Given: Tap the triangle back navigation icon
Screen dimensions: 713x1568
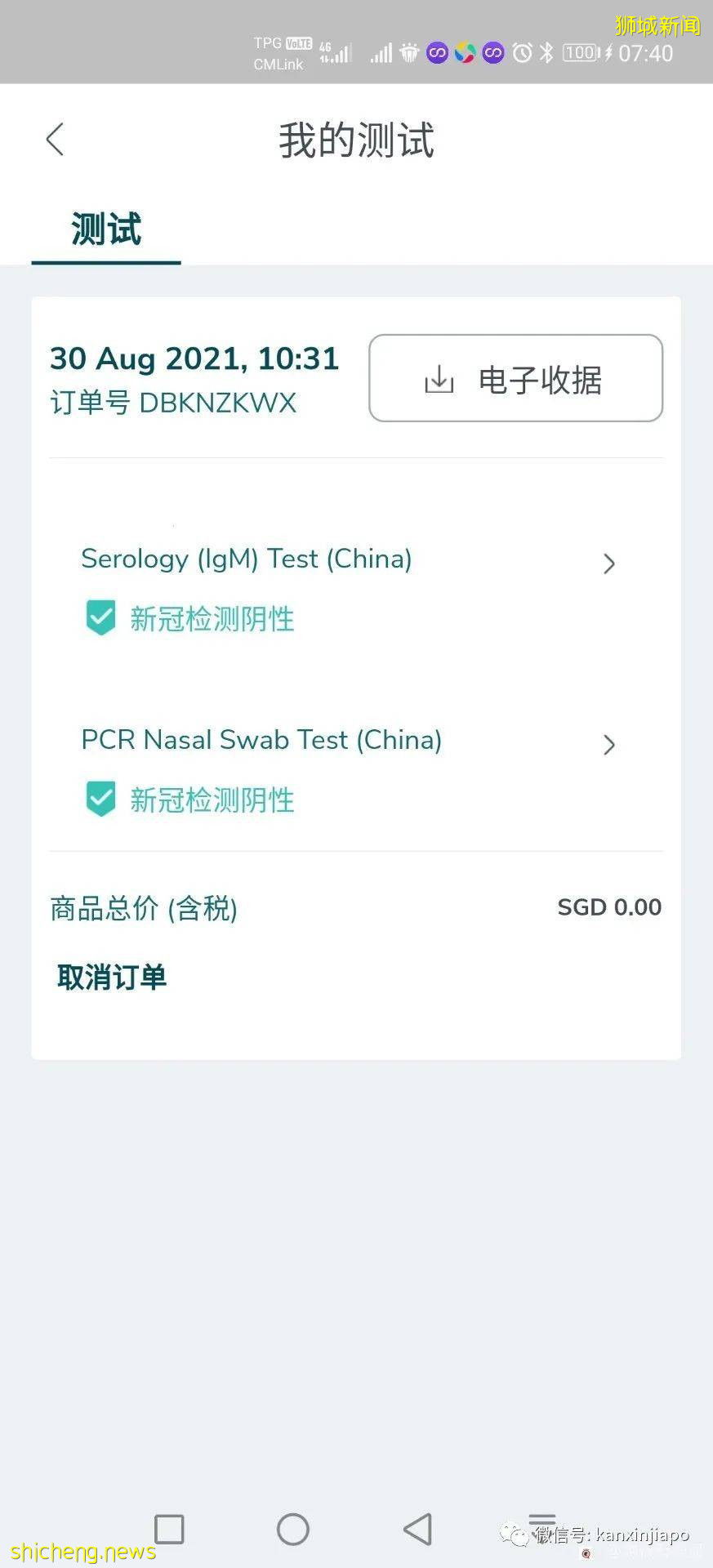Looking at the screenshot, I should coord(418,1529).
